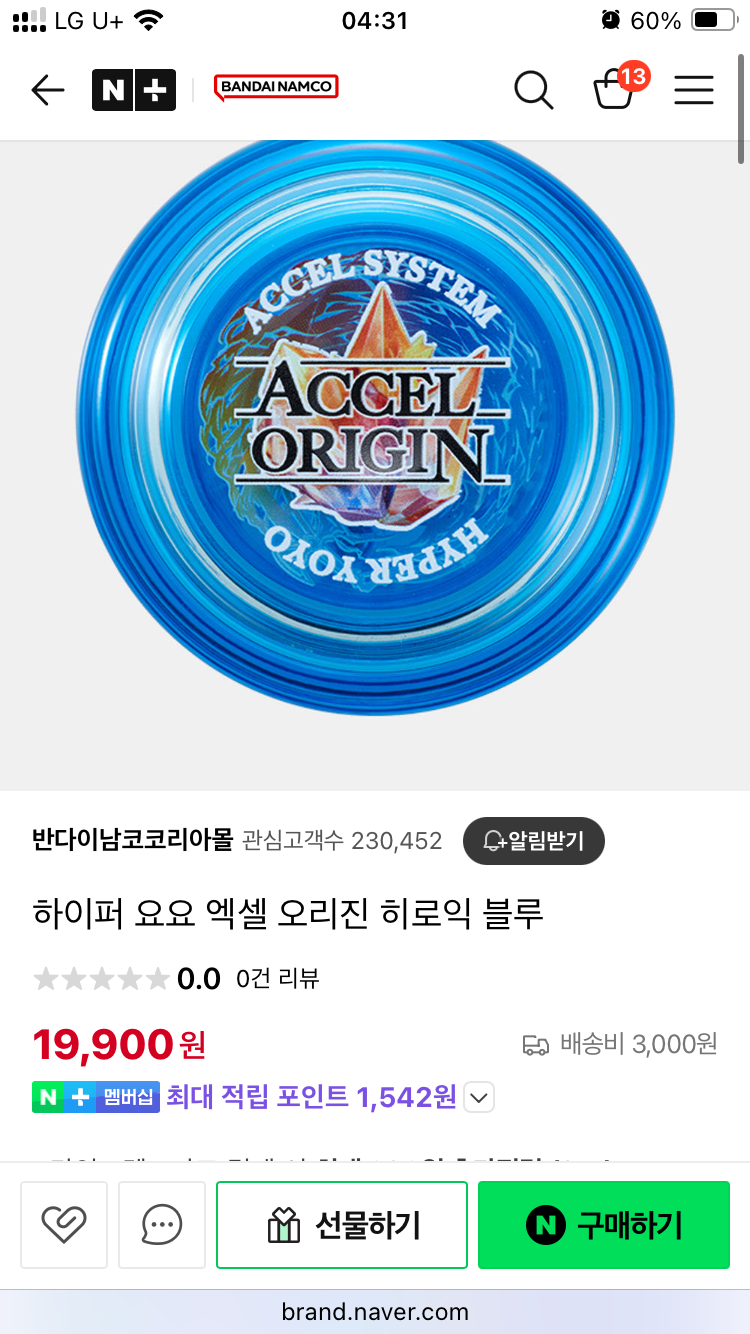View the 0건 리뷰 reviews
This screenshot has height=1334, width=750.
(x=277, y=979)
